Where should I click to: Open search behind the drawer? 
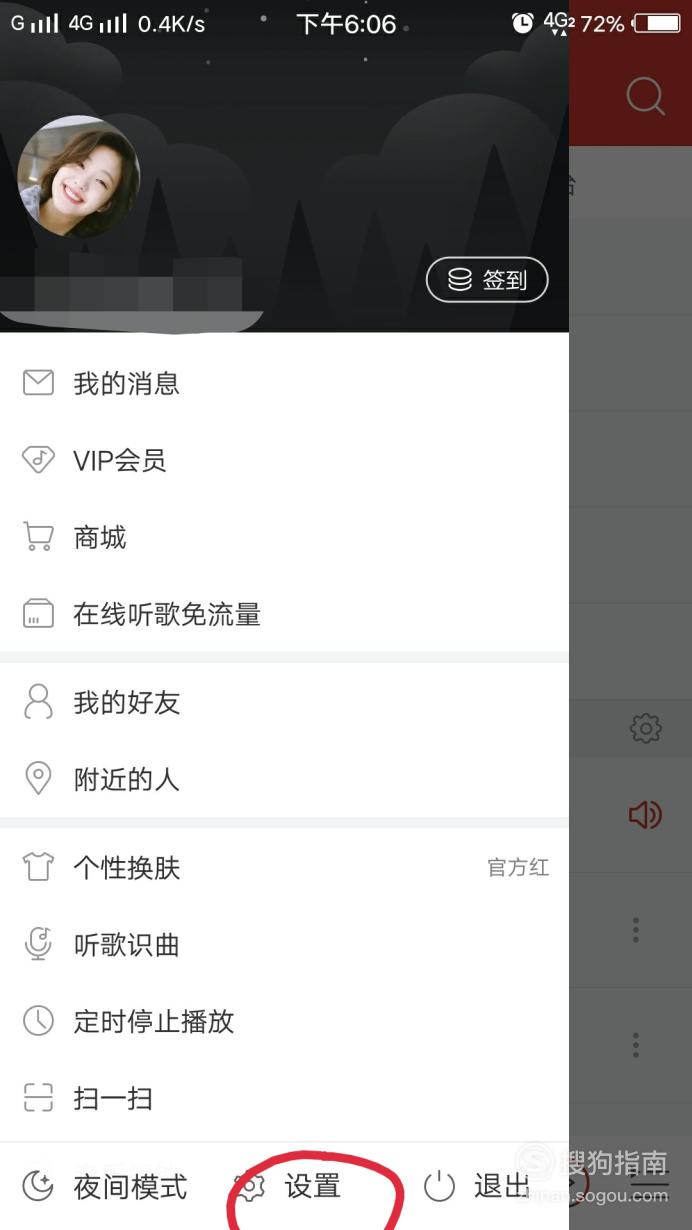pos(645,96)
